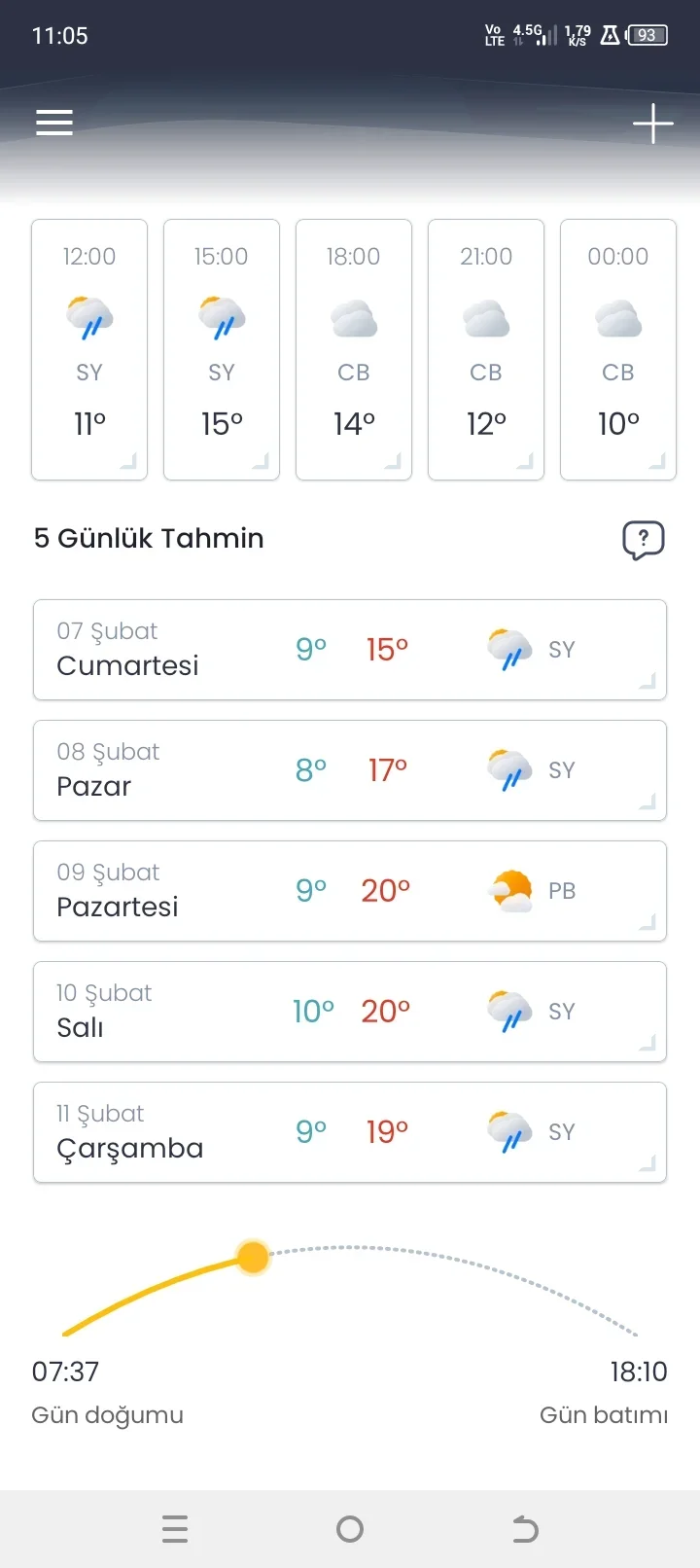Expand the 07 Şubat Cumartesi forecast
This screenshot has width=700, height=1568.
tap(350, 650)
